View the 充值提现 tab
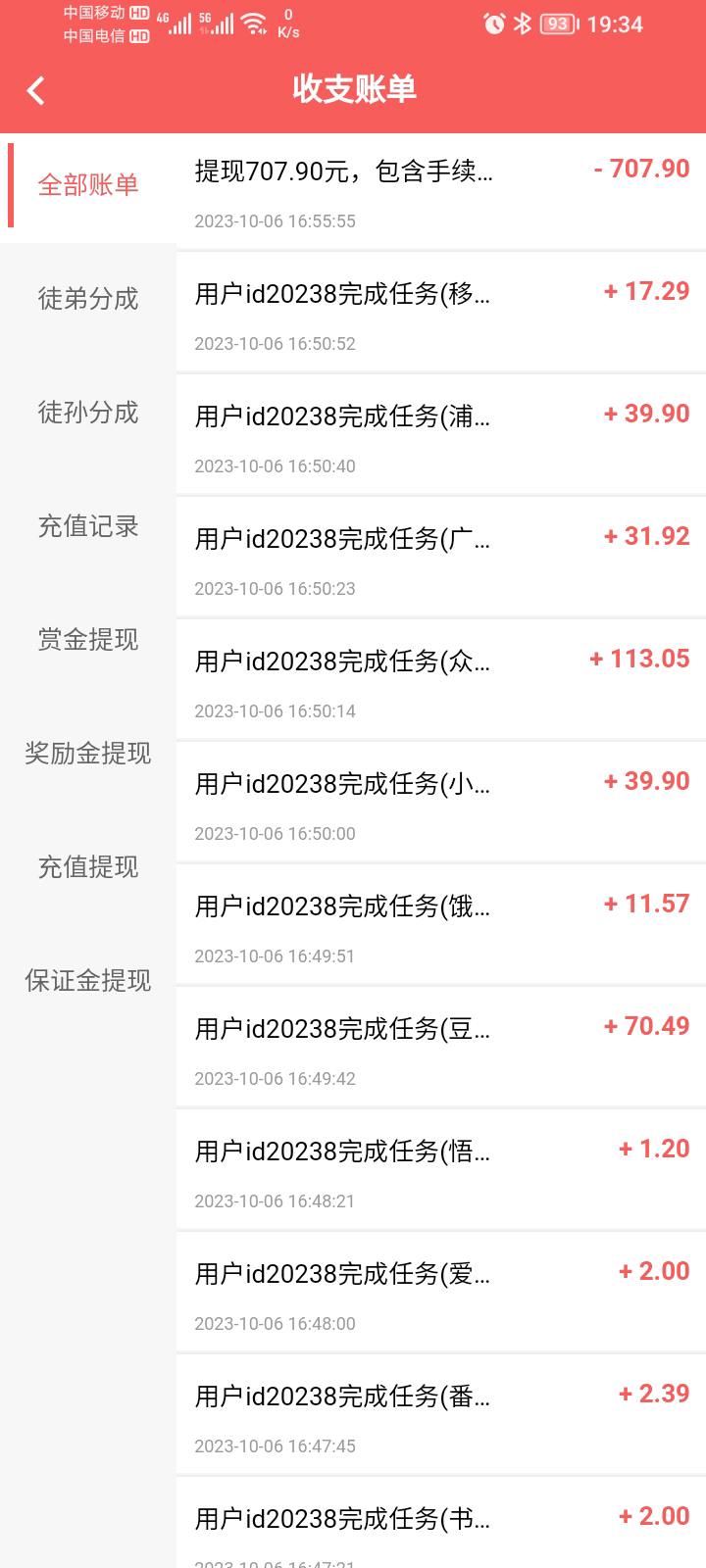 click(88, 867)
